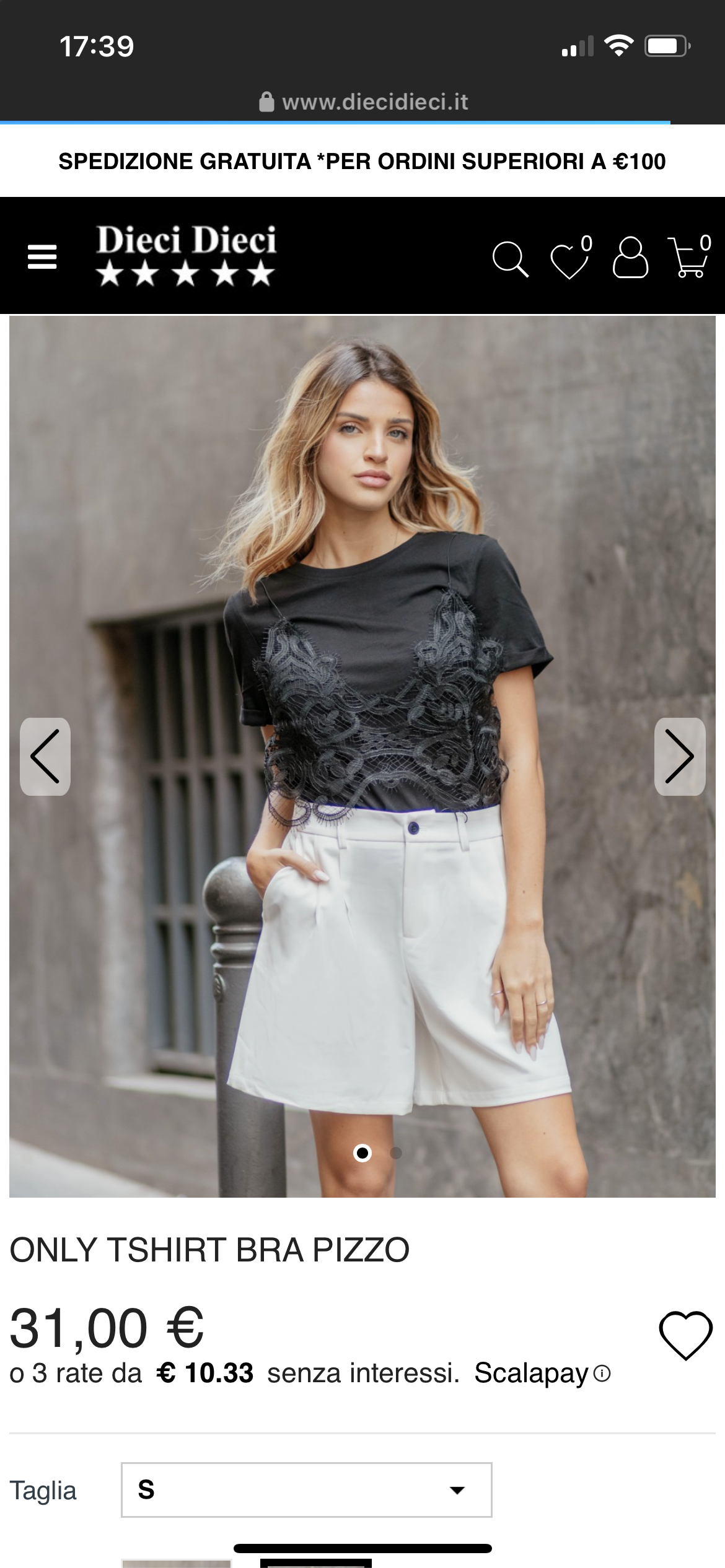Viewport: 725px width, 1568px height.
Task: Show the previous product photo
Action: click(45, 756)
